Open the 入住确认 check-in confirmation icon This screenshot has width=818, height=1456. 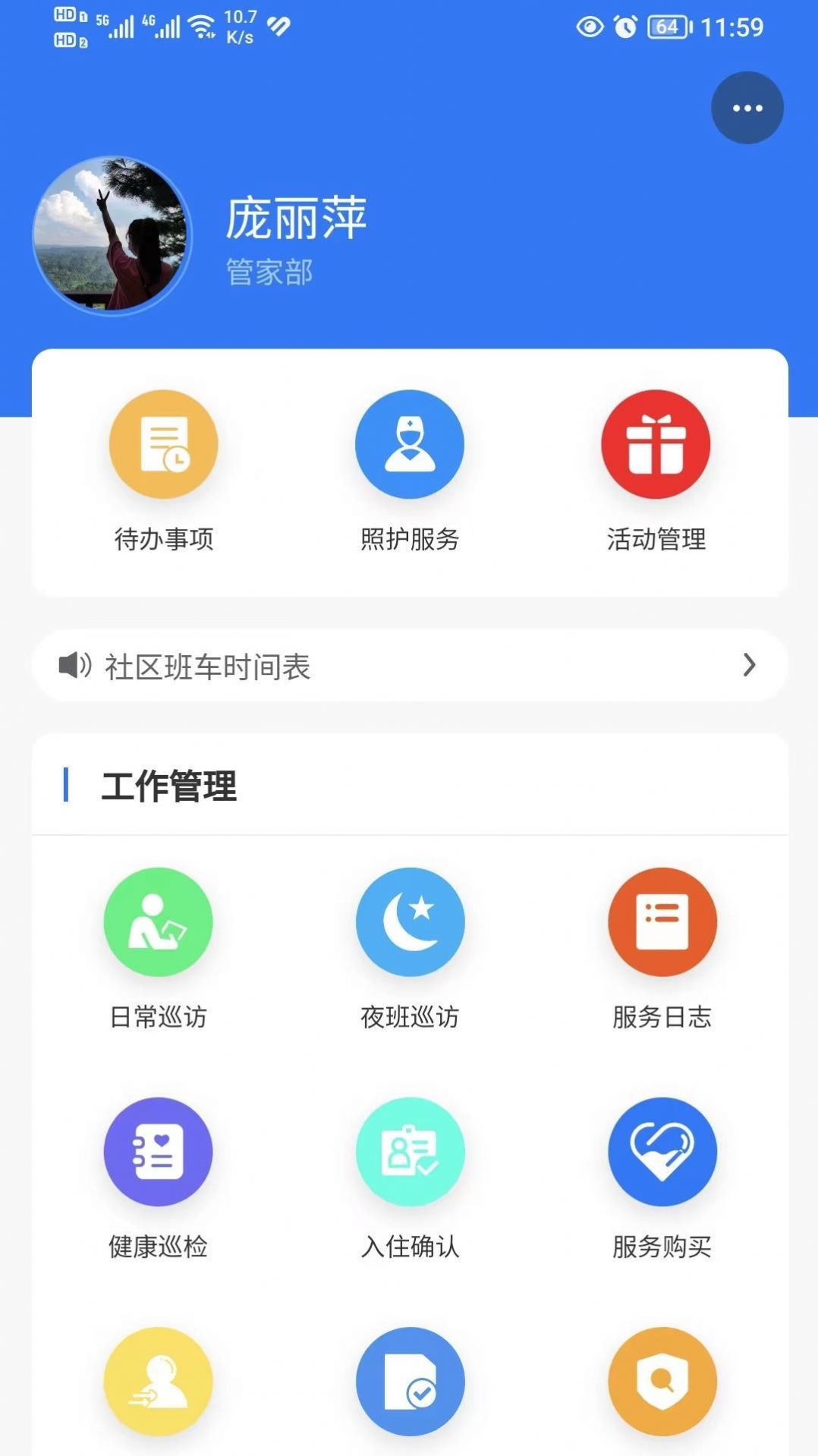(x=410, y=1151)
